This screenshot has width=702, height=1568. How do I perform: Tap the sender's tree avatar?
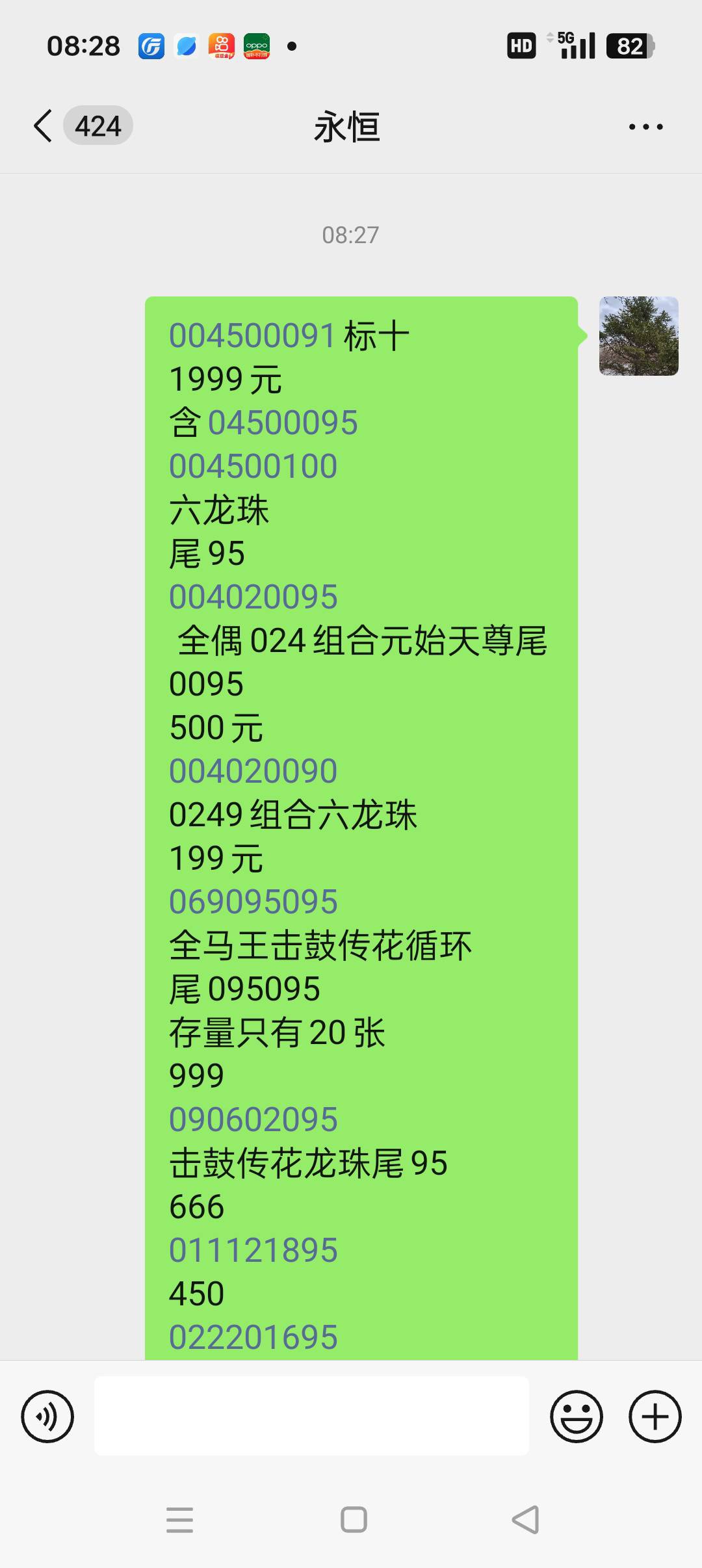[638, 336]
